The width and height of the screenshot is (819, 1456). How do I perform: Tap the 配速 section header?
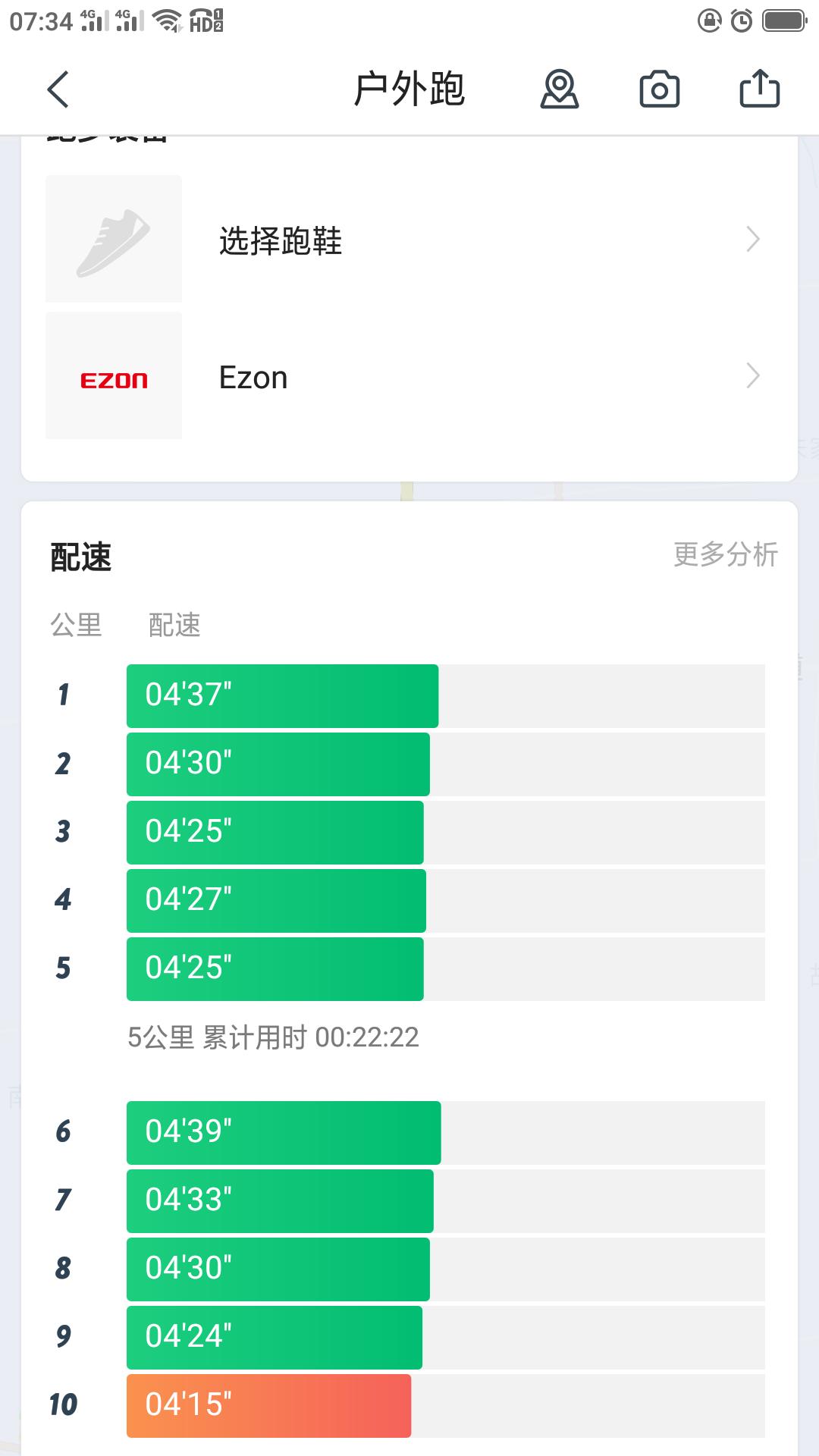(x=80, y=556)
